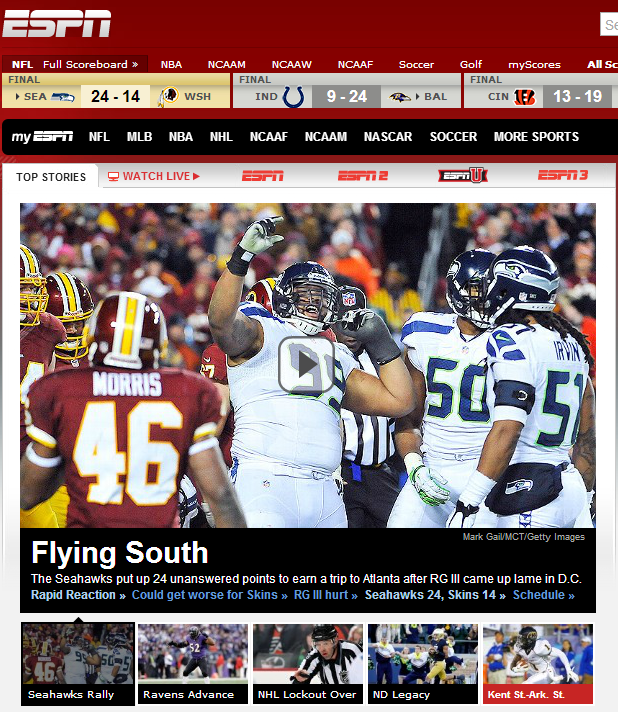The width and height of the screenshot is (618, 712).
Task: Open the NHL Lockout Over story thumbnail
Action: click(307, 664)
